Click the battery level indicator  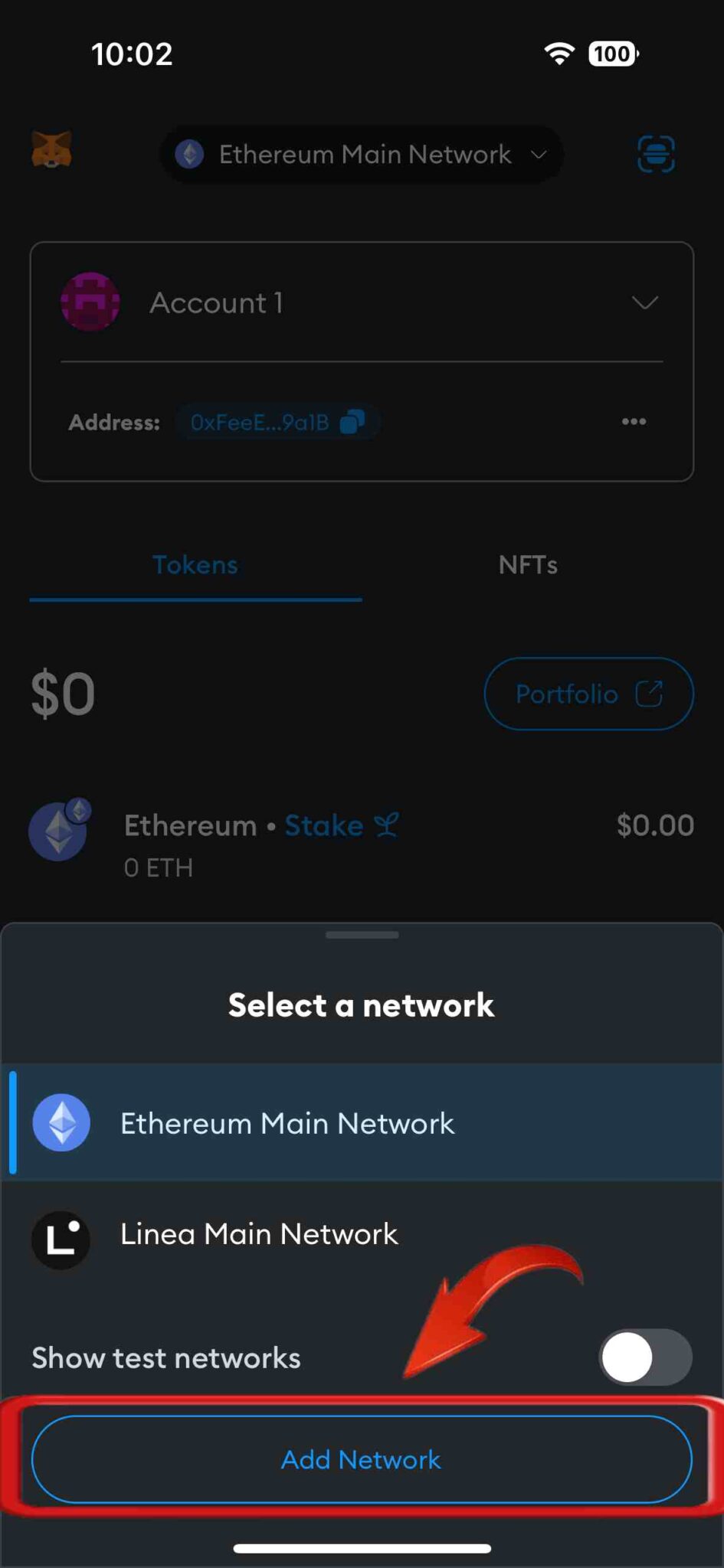(611, 54)
